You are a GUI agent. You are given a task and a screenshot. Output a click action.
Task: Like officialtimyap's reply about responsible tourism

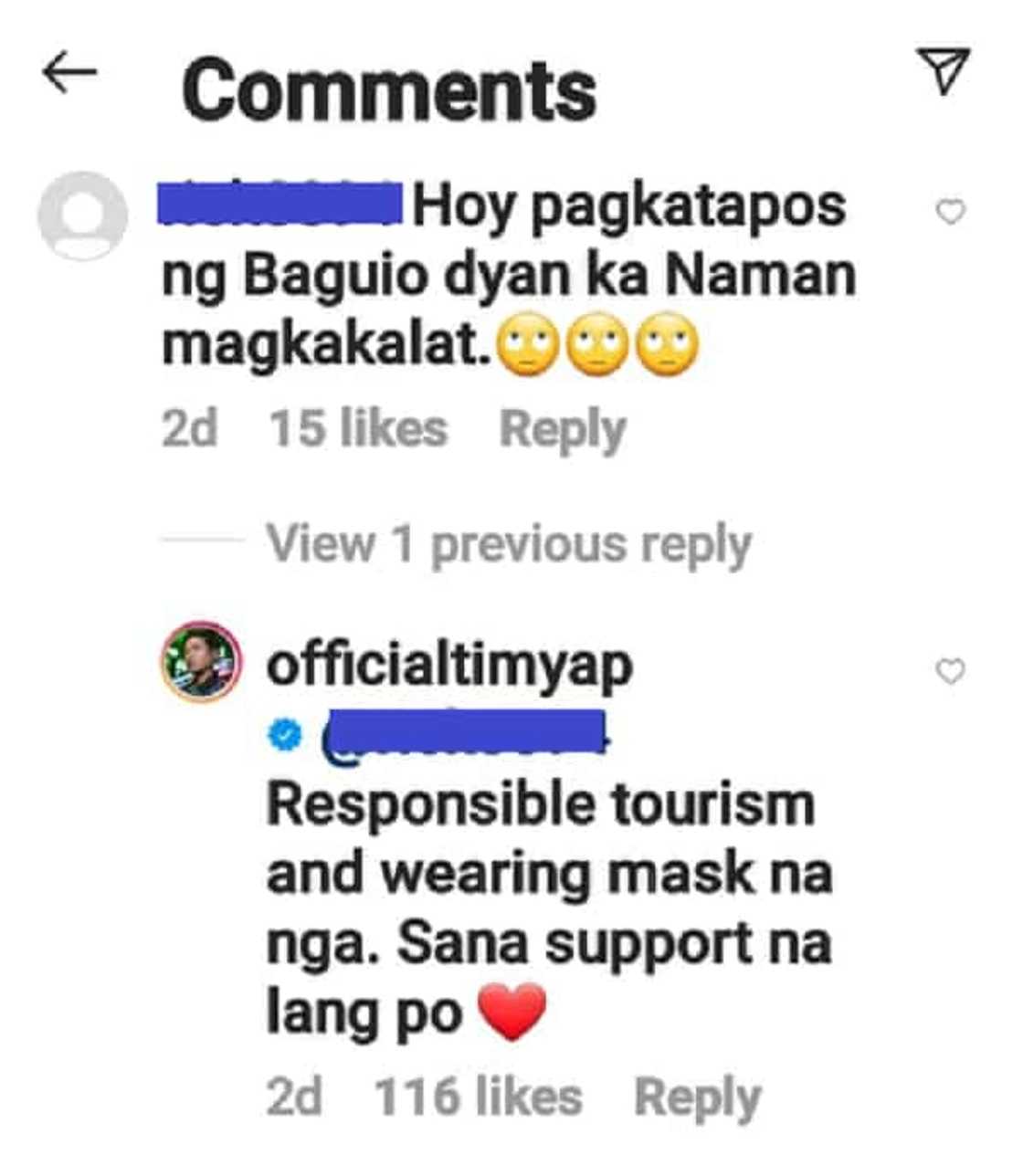pyautogui.click(x=951, y=672)
